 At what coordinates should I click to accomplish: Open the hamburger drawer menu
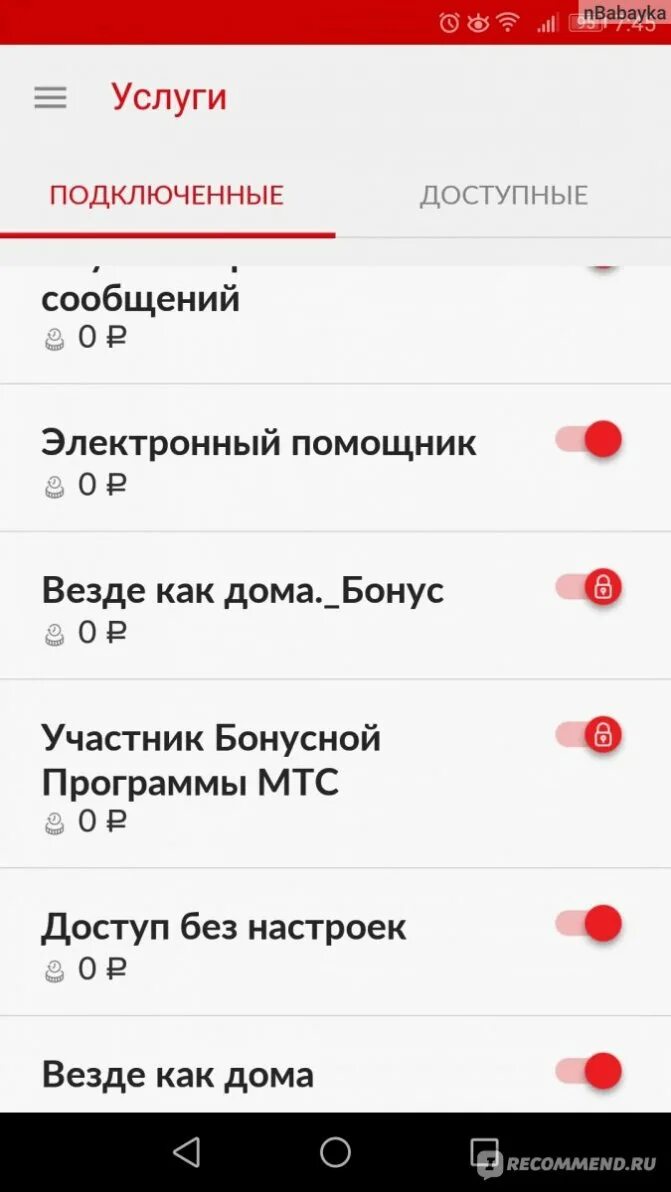50,97
